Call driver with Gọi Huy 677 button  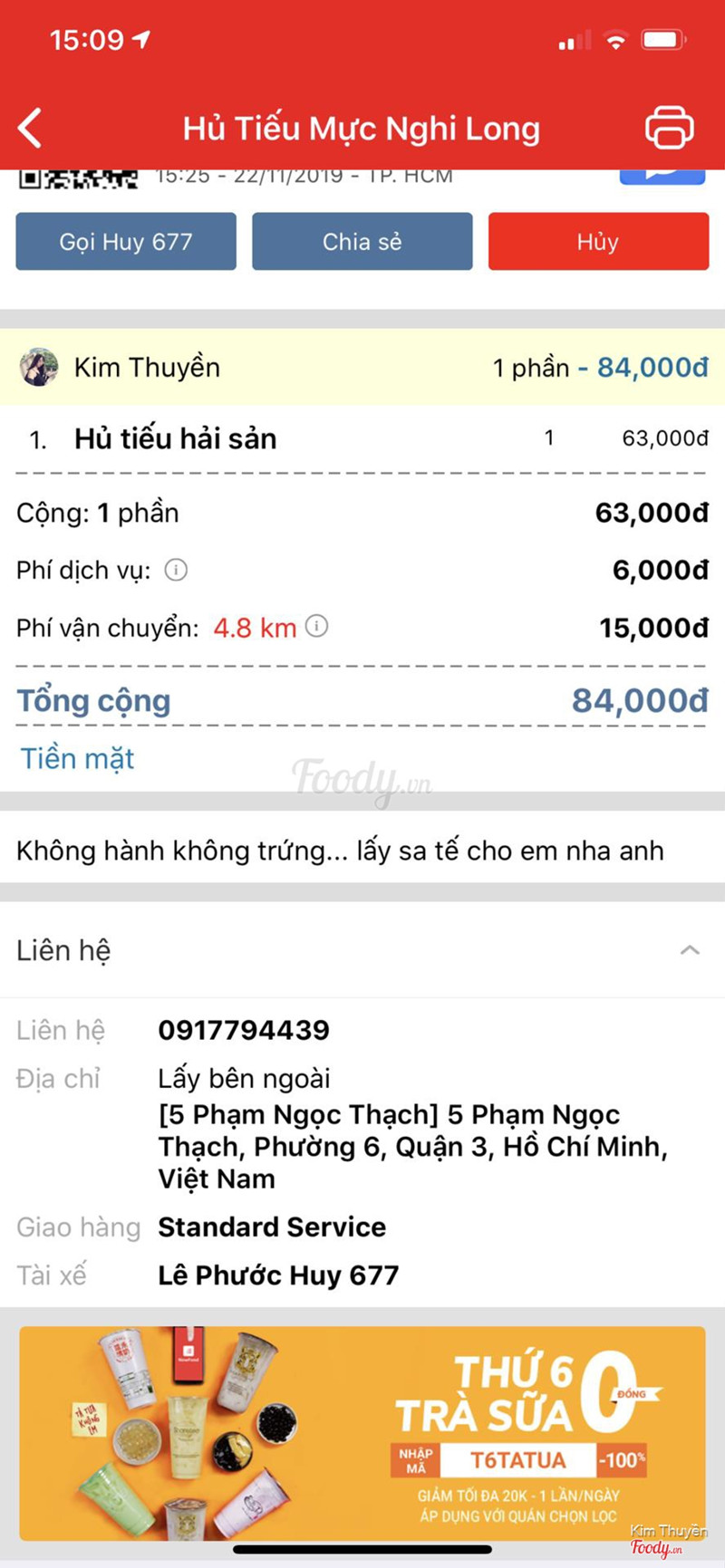click(x=126, y=242)
